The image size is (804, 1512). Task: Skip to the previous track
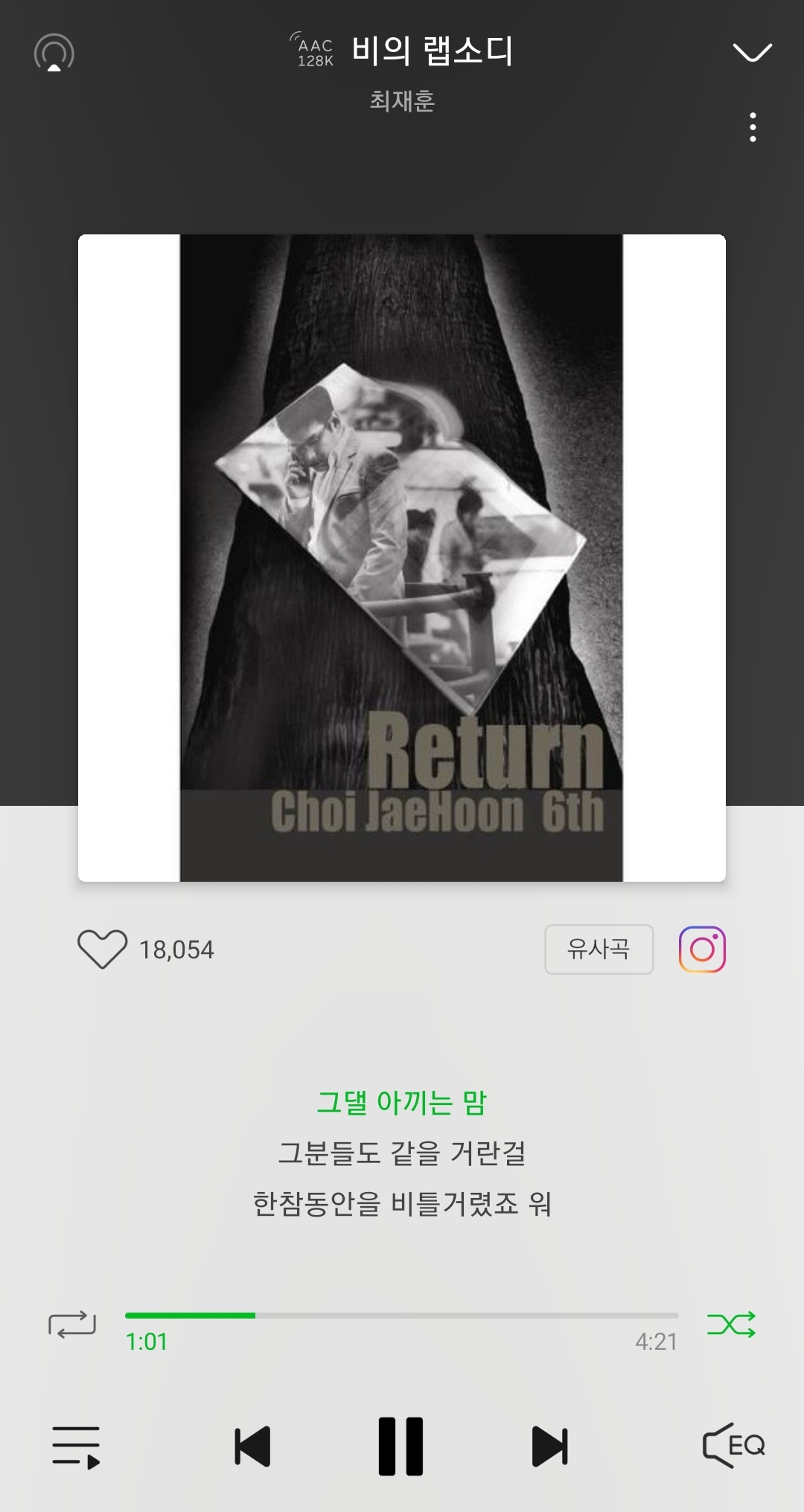coord(252,1447)
